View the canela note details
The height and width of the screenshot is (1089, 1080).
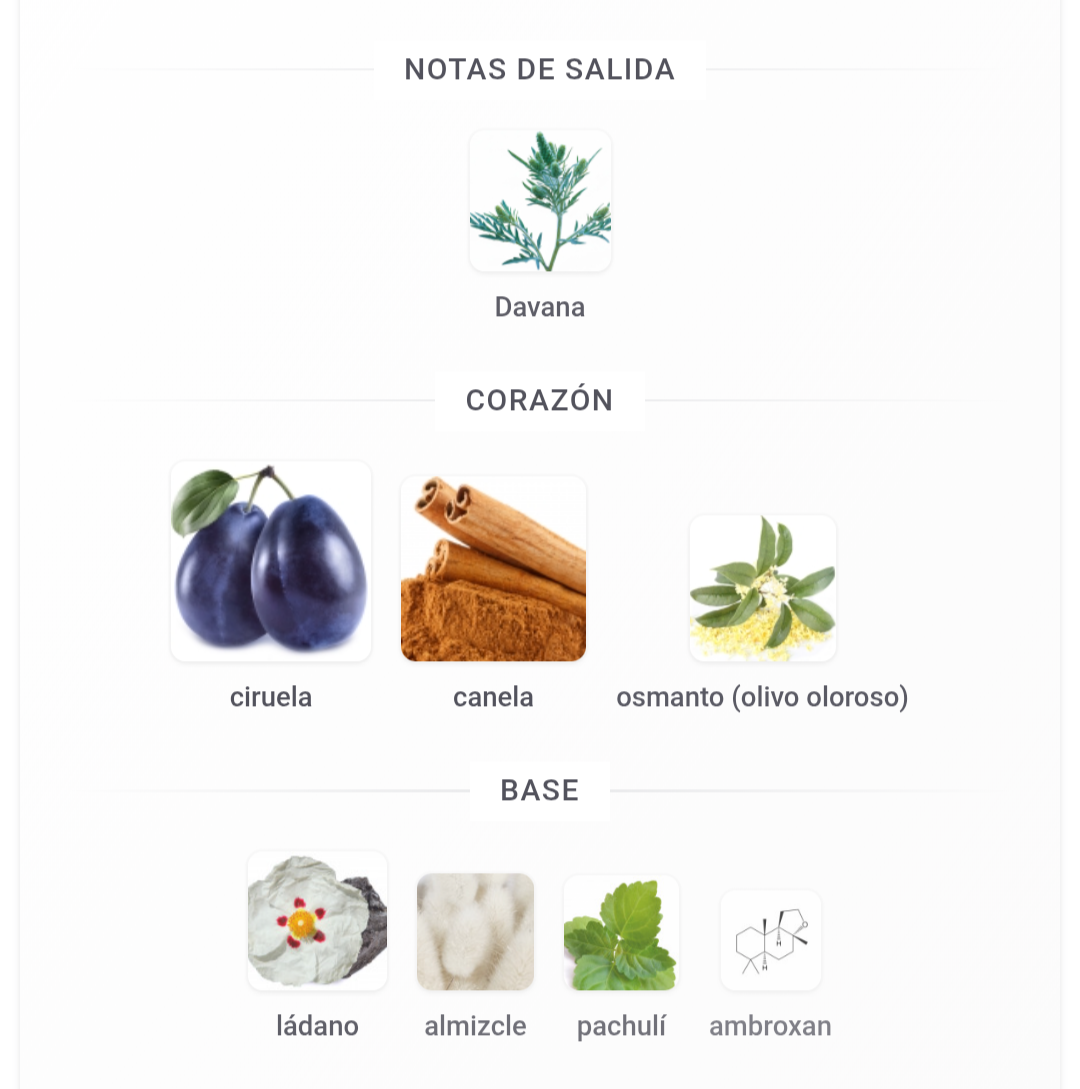click(493, 568)
